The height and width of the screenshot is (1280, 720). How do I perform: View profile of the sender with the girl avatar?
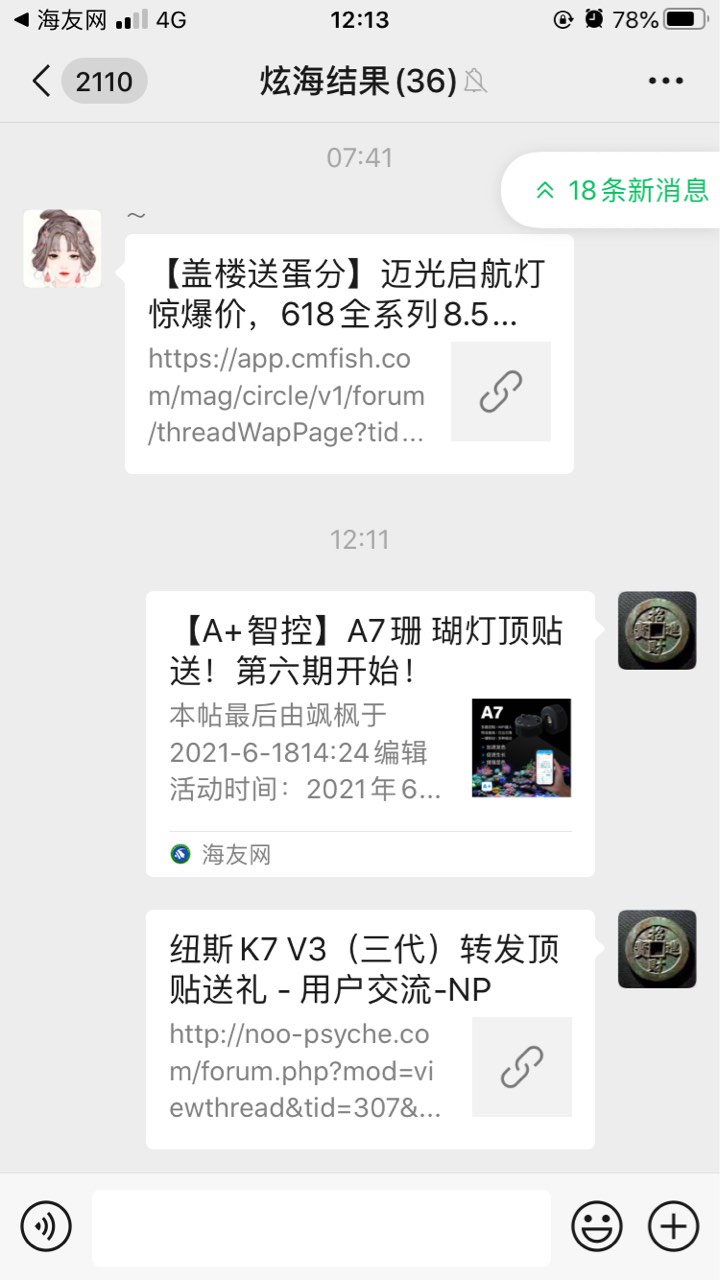pyautogui.click(x=62, y=249)
